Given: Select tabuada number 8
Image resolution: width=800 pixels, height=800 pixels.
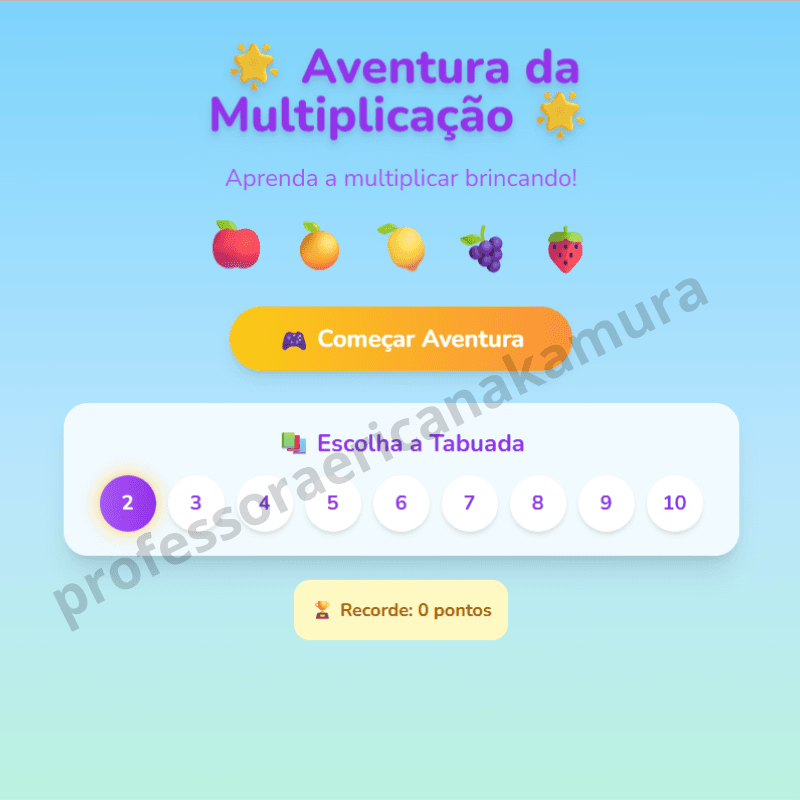Looking at the screenshot, I should [x=538, y=503].
